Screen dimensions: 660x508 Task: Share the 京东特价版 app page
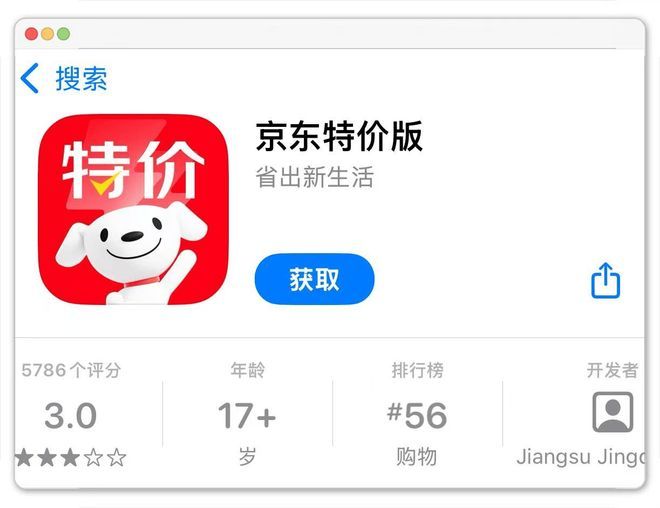(606, 281)
